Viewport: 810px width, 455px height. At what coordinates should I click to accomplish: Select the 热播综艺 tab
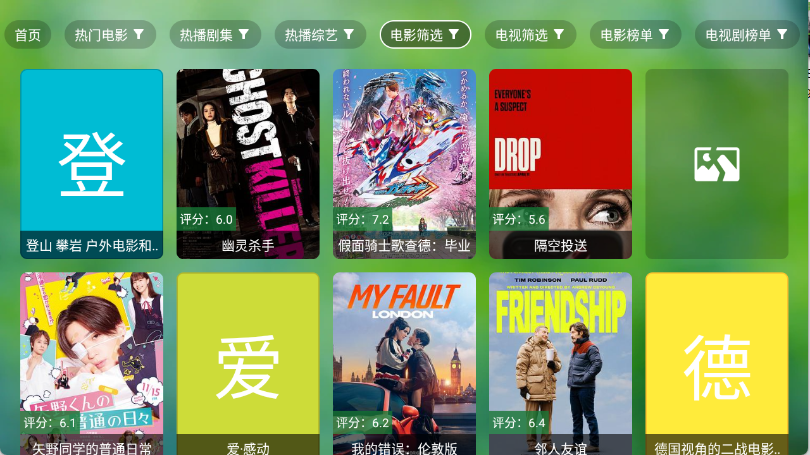(319, 35)
